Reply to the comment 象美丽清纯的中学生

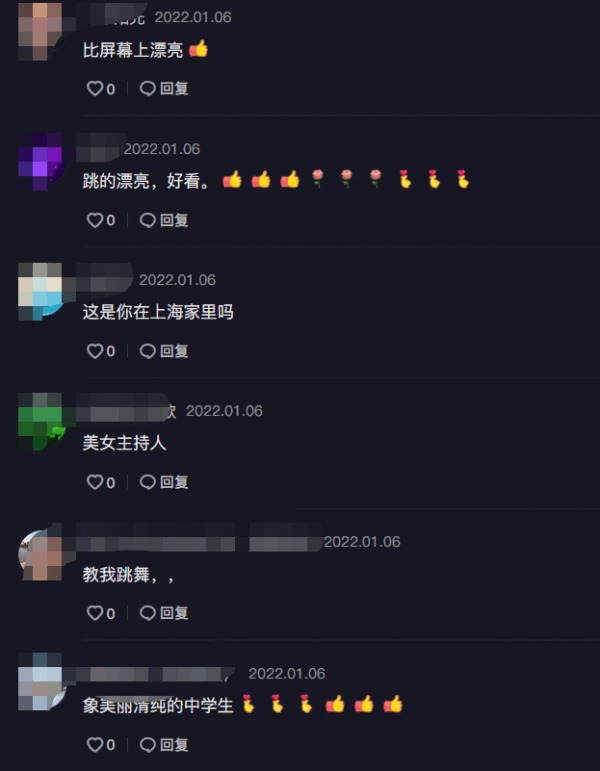165,744
